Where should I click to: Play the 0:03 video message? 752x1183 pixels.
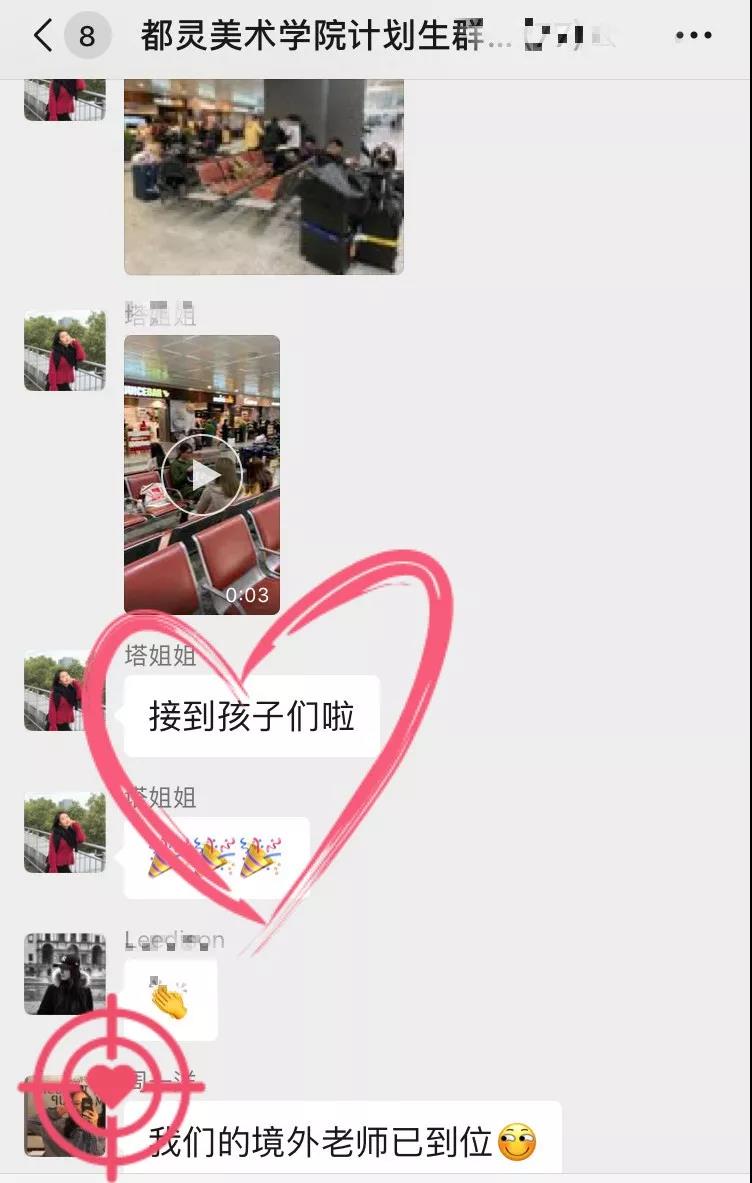202,475
